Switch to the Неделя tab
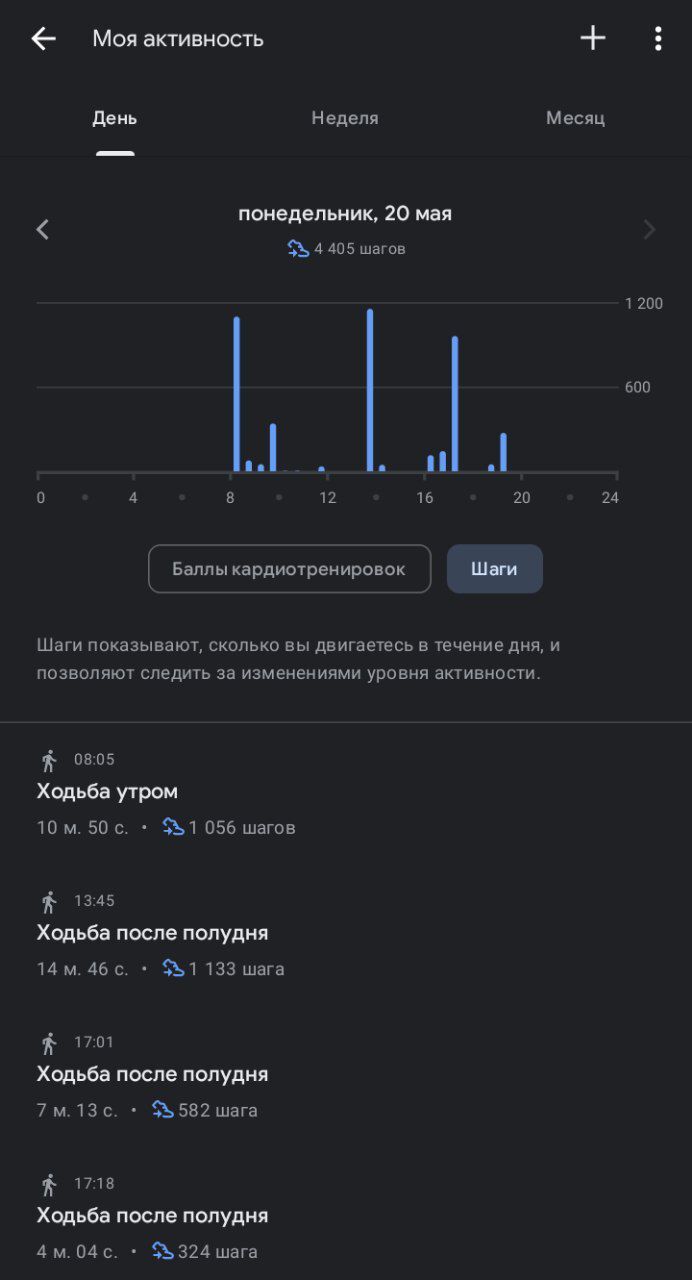 [345, 118]
